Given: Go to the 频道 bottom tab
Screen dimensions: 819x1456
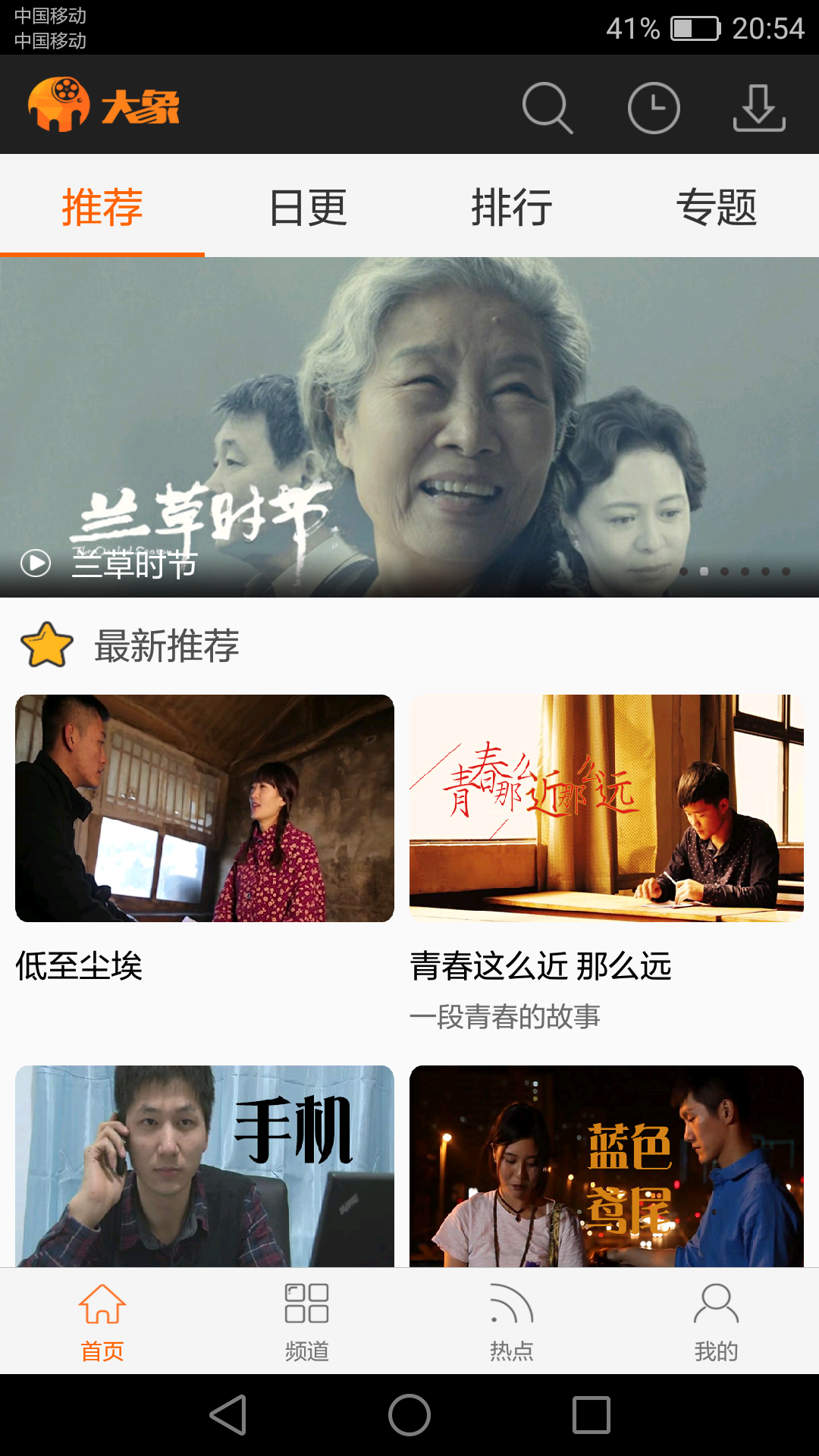Looking at the screenshot, I should pyautogui.click(x=307, y=1321).
